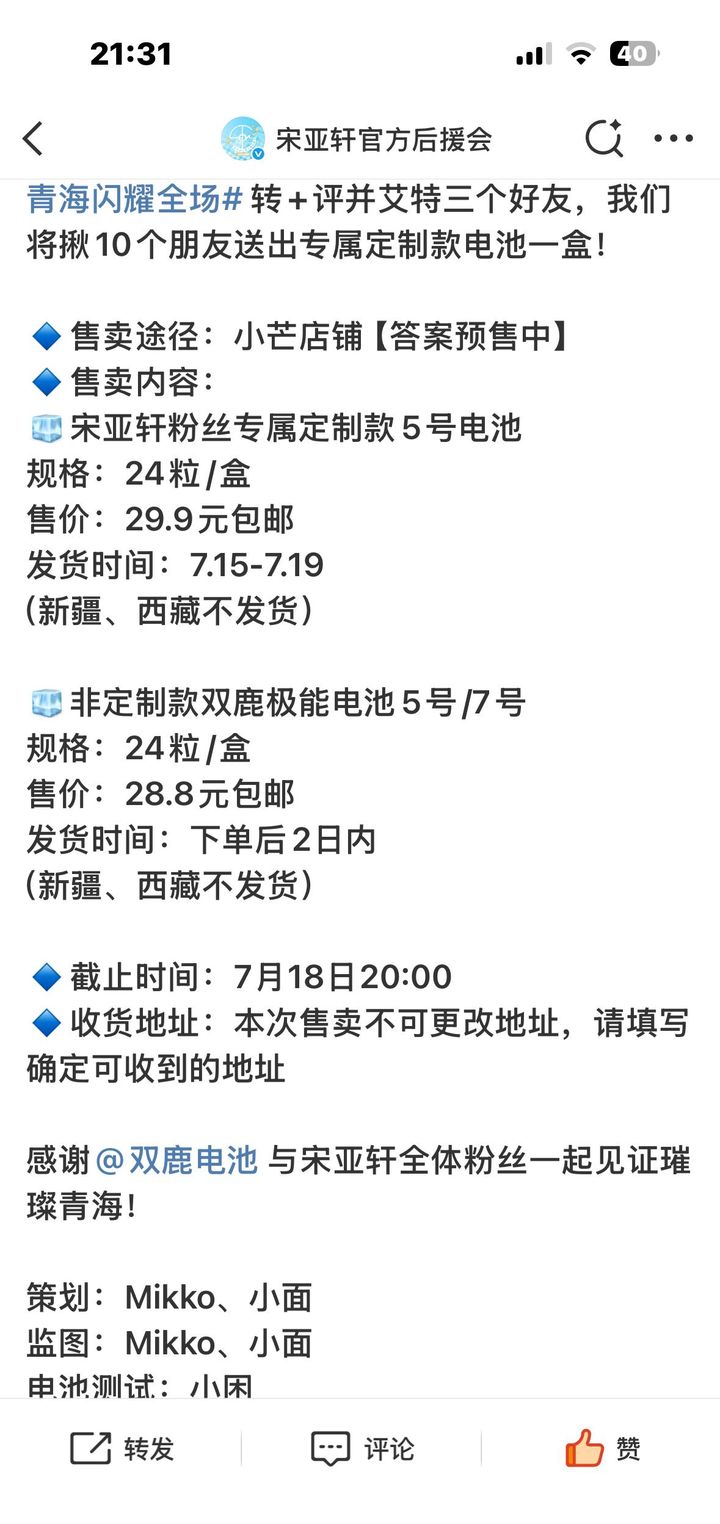Tap the search icon in the top bar
720x1524 pixels.
tap(603, 139)
